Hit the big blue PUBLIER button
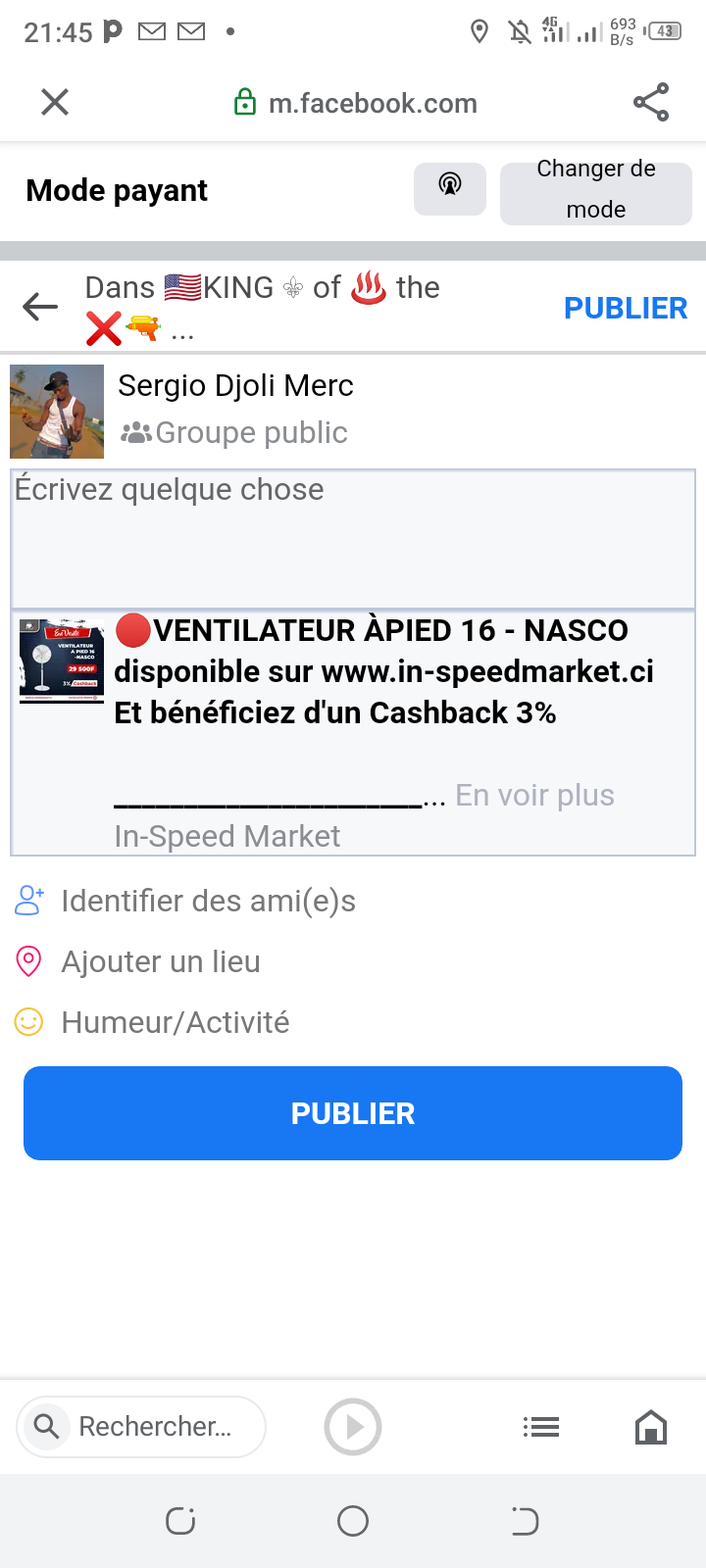The image size is (706, 1568). click(353, 1113)
